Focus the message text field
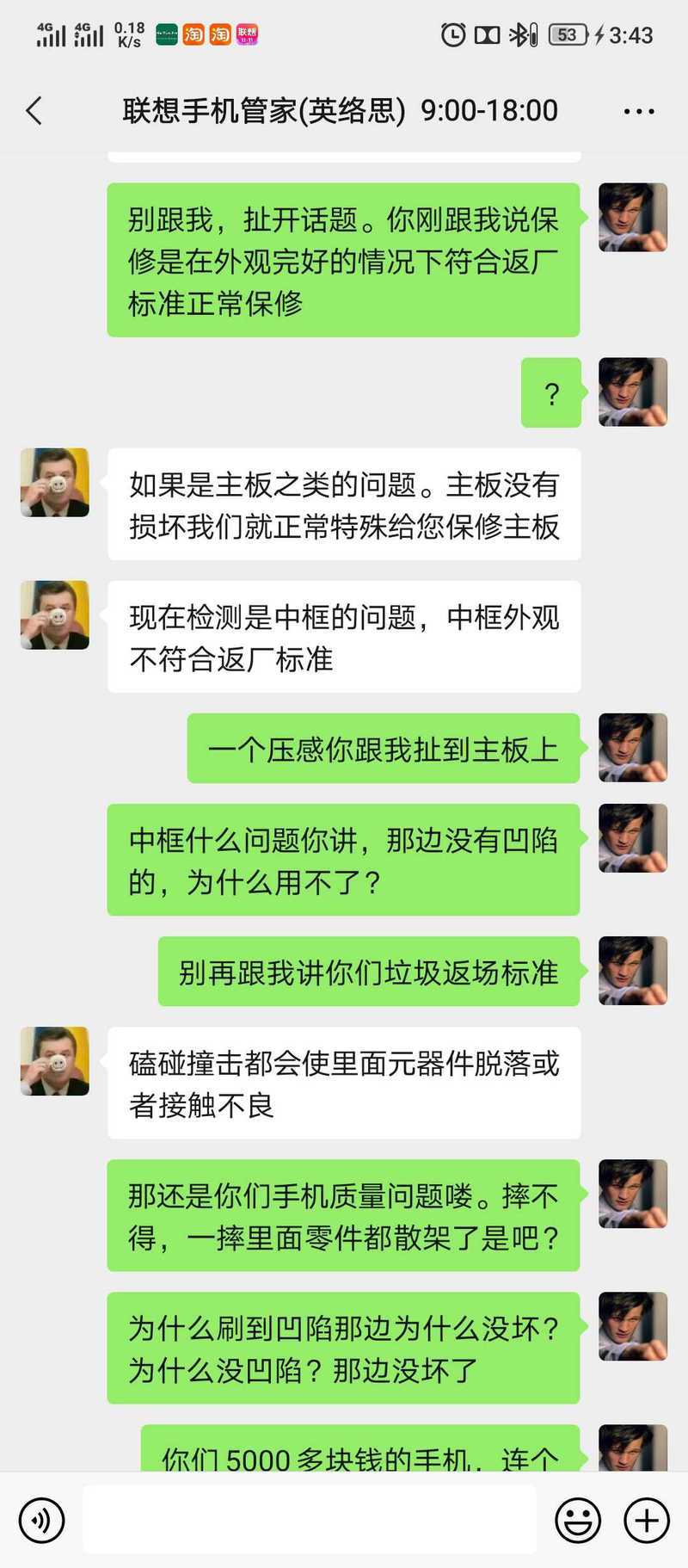 point(310,1520)
